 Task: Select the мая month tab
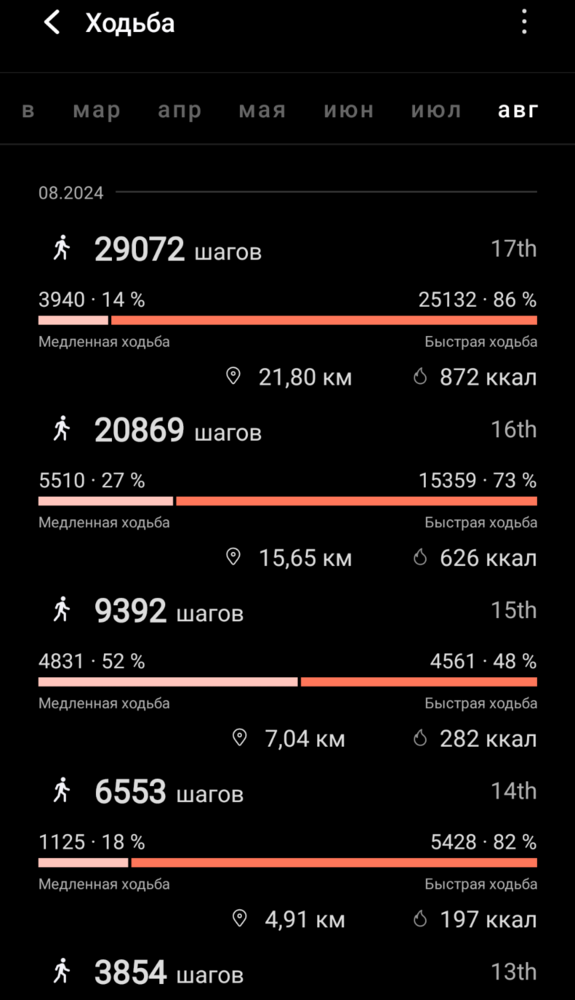tap(262, 110)
